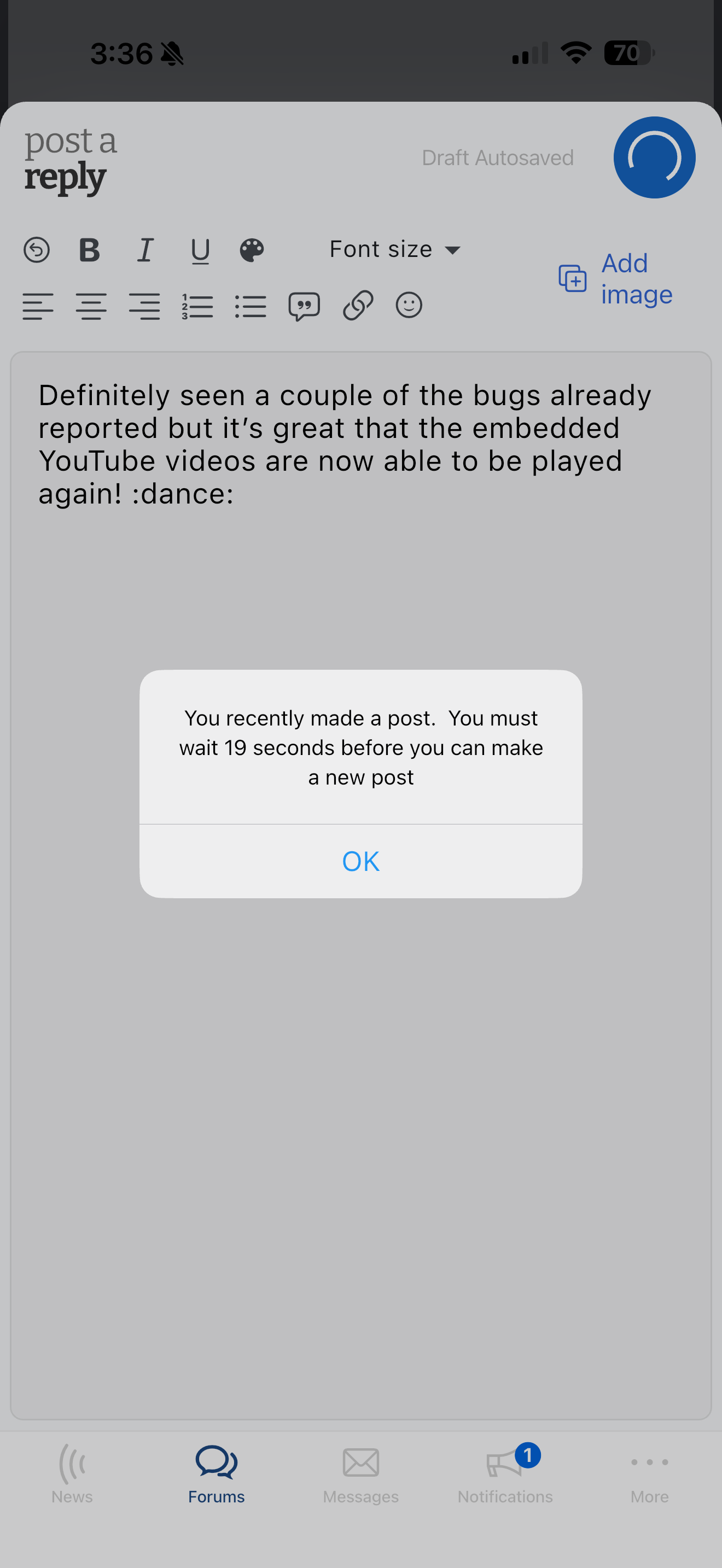Viewport: 722px width, 1568px height.
Task: Insert a numbered list
Action: tap(197, 306)
